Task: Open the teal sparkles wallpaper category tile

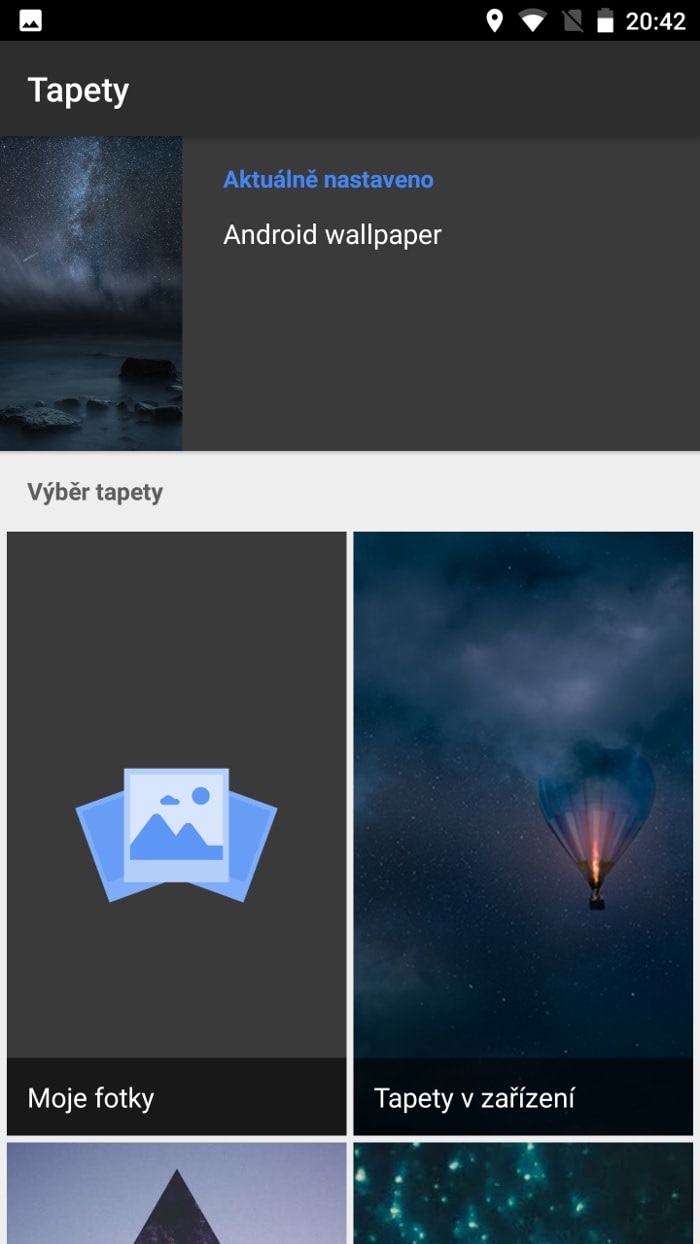Action: click(523, 1193)
